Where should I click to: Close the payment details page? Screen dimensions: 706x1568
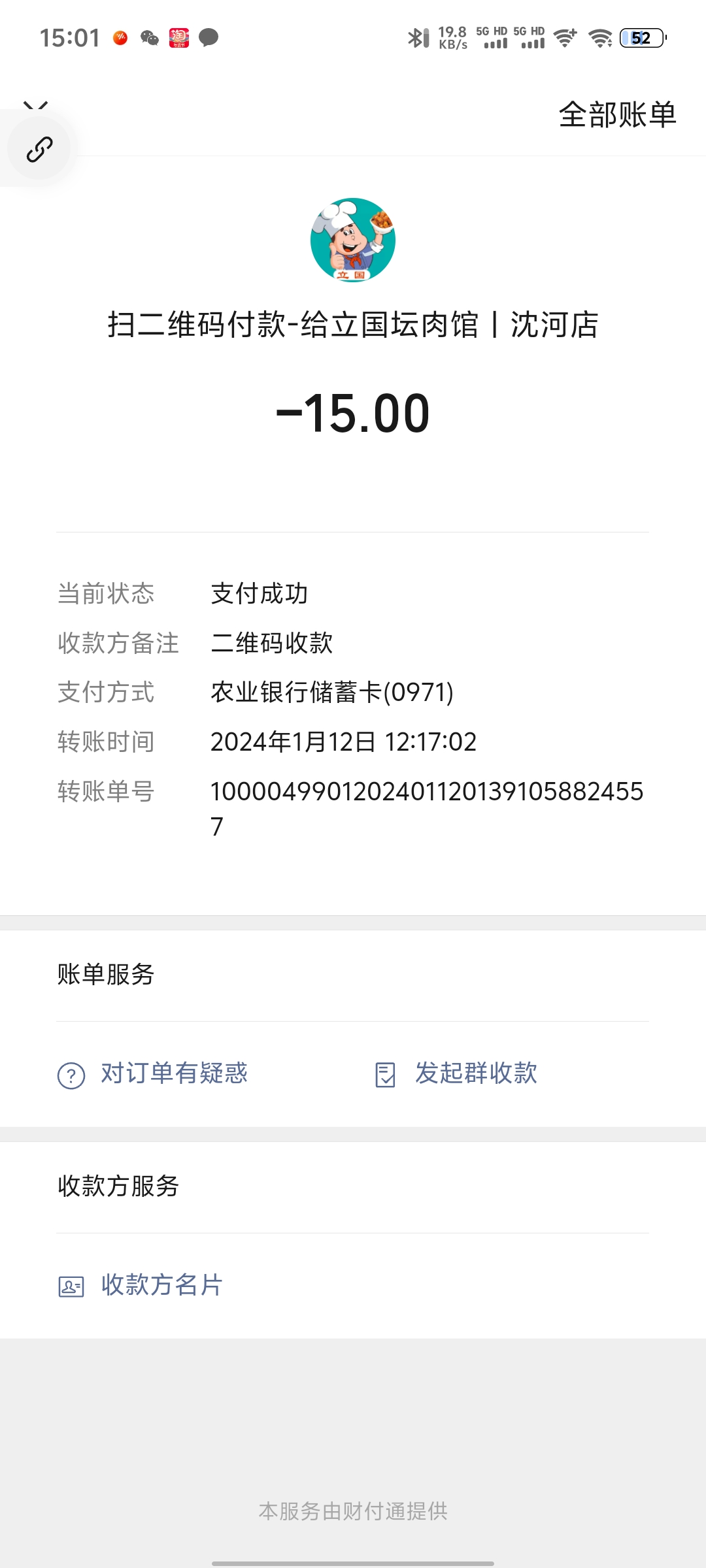pyautogui.click(x=35, y=106)
